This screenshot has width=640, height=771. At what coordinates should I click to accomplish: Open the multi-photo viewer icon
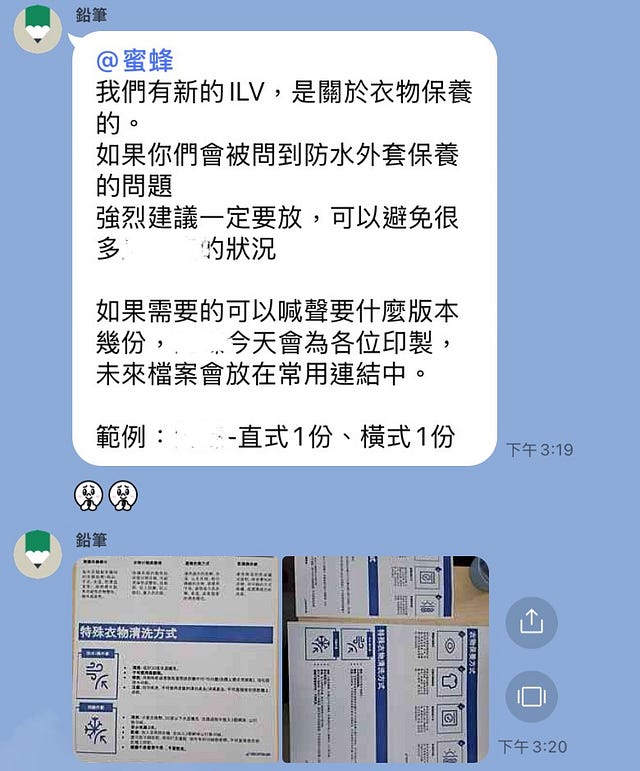[531, 696]
